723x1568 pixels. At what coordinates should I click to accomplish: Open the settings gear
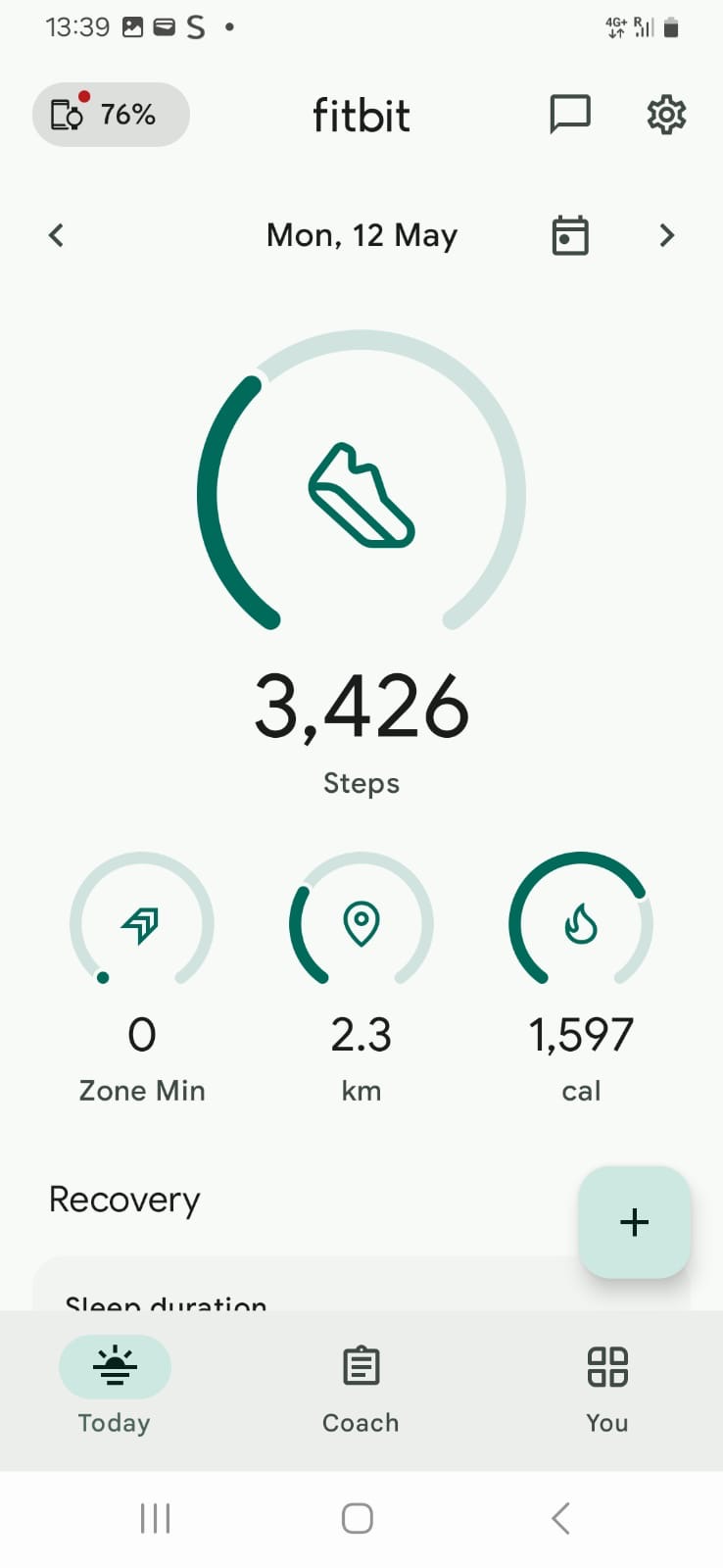(666, 115)
